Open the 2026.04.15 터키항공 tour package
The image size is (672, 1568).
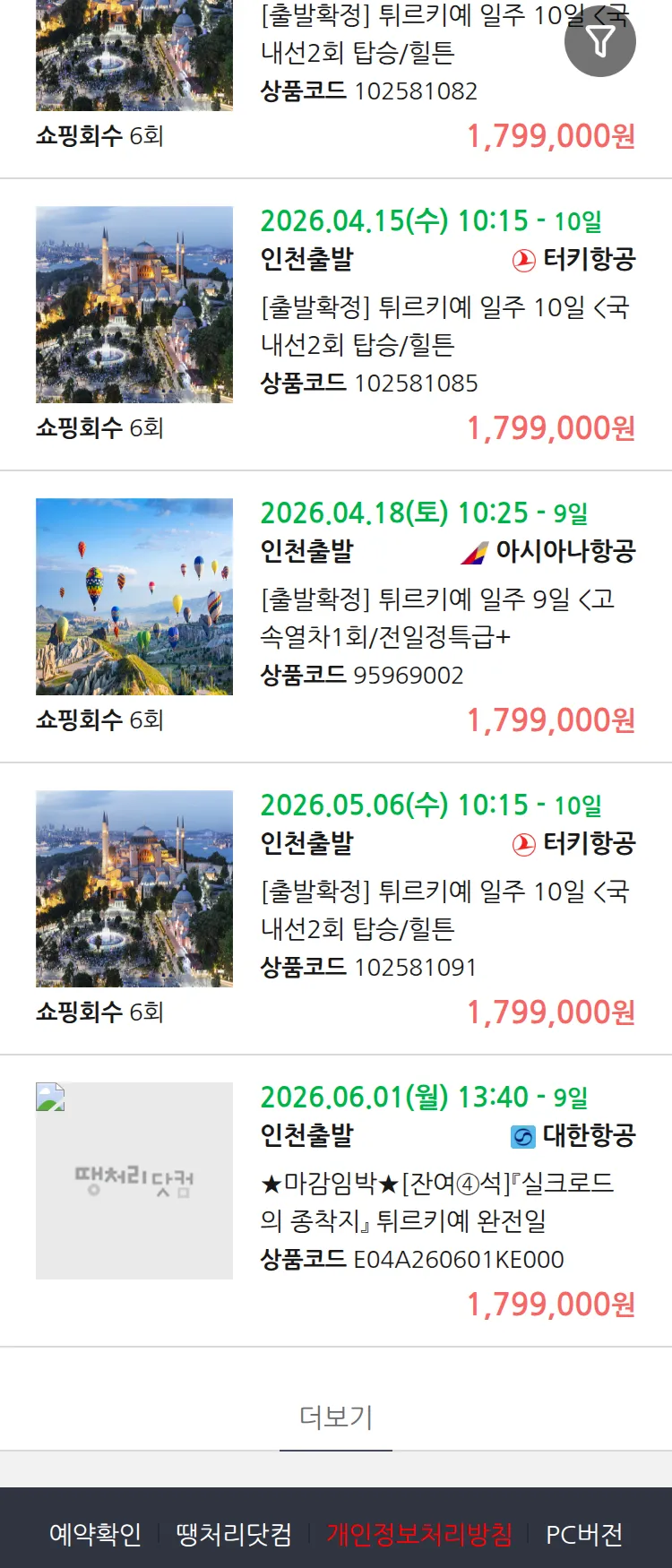click(x=445, y=325)
